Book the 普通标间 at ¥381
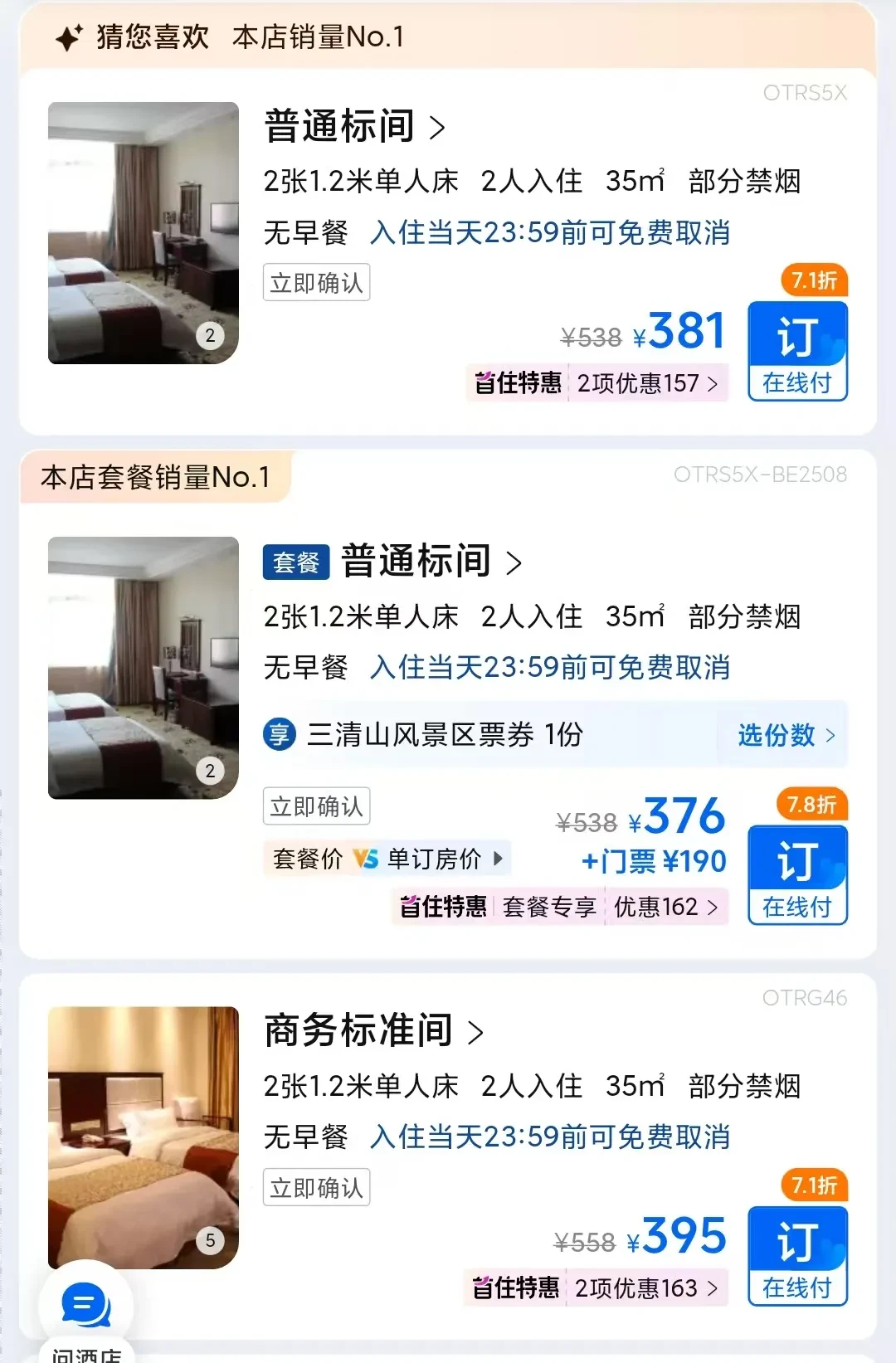This screenshot has width=896, height=1363. 796,351
